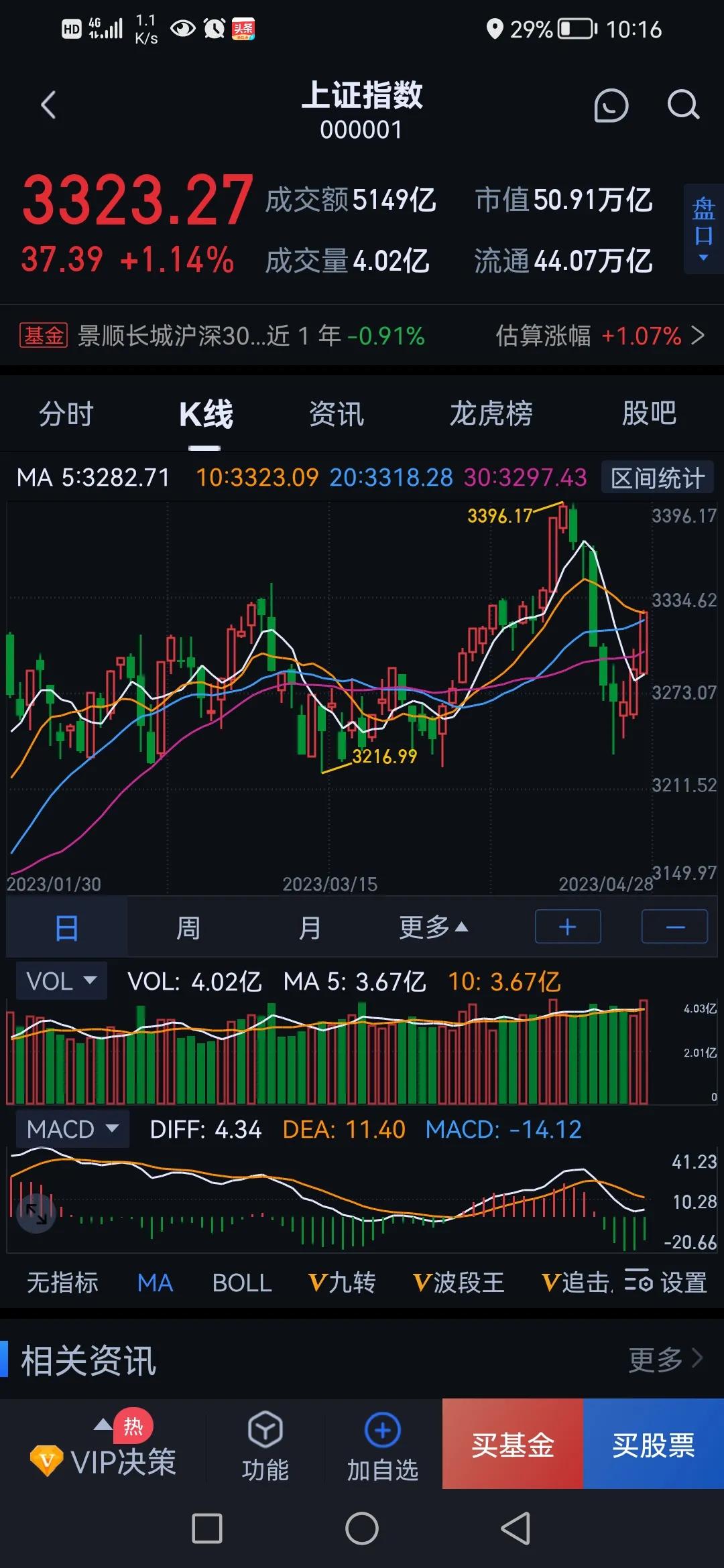Enable the 九转 indicator overlay

[x=341, y=1282]
